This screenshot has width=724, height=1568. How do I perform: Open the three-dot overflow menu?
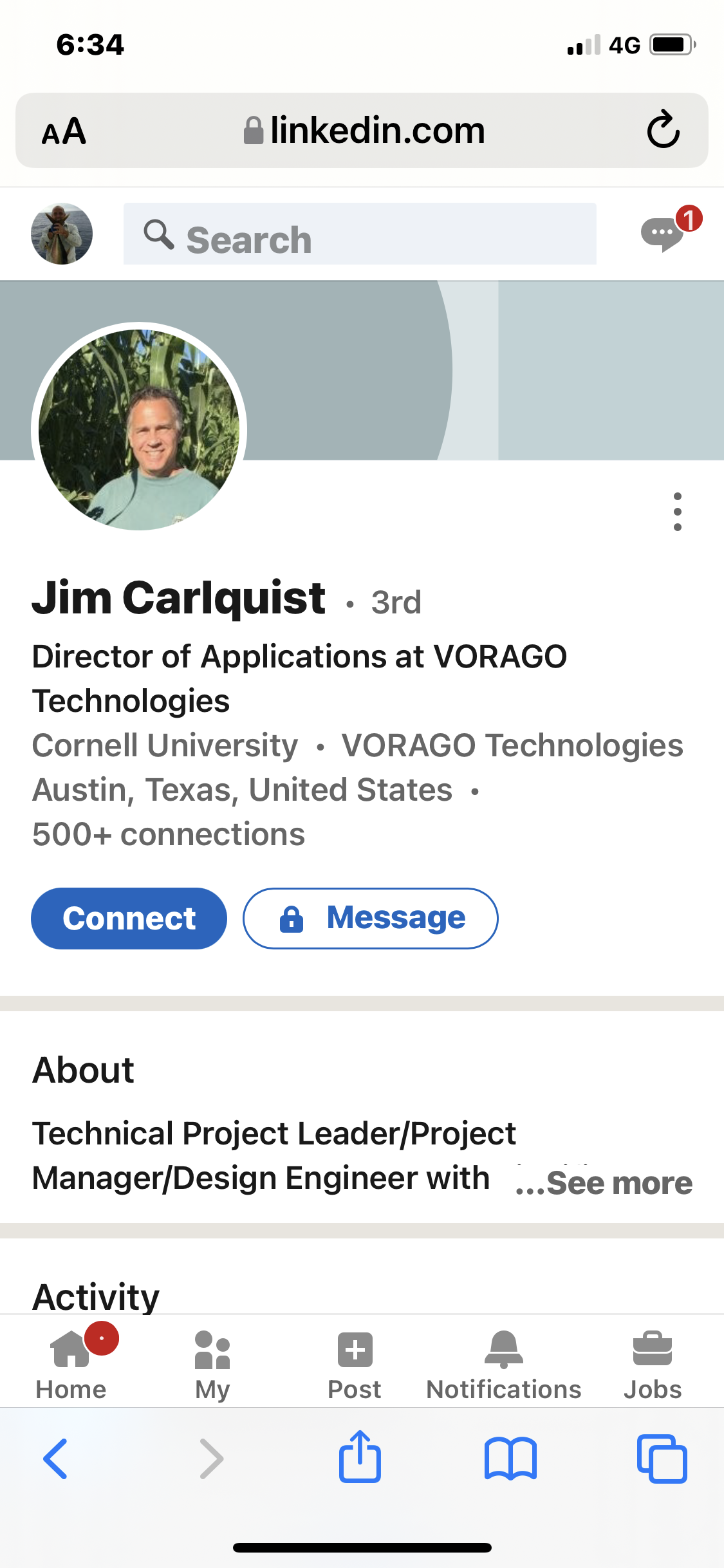pyautogui.click(x=677, y=512)
